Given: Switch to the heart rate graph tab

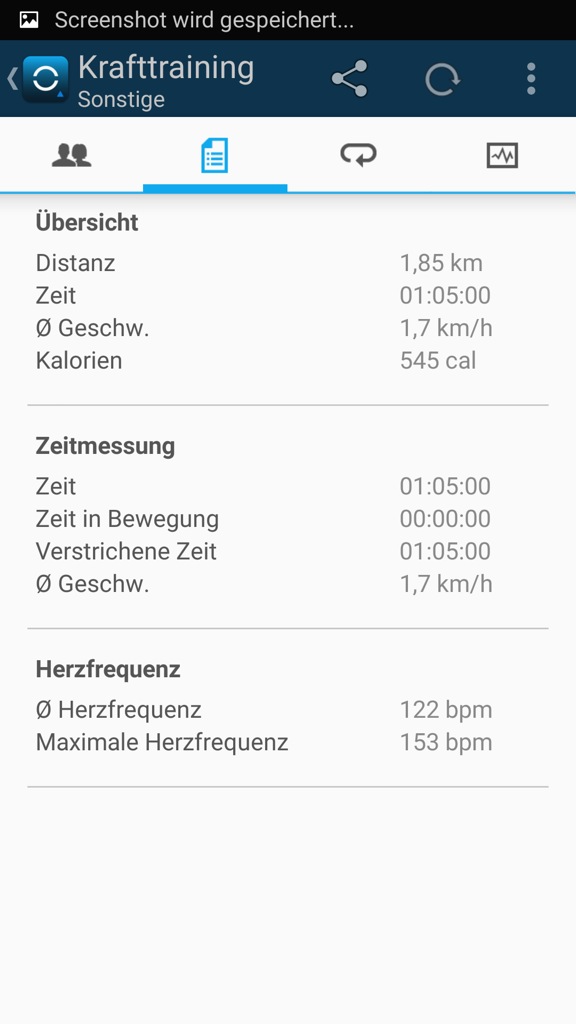Looking at the screenshot, I should pos(502,155).
